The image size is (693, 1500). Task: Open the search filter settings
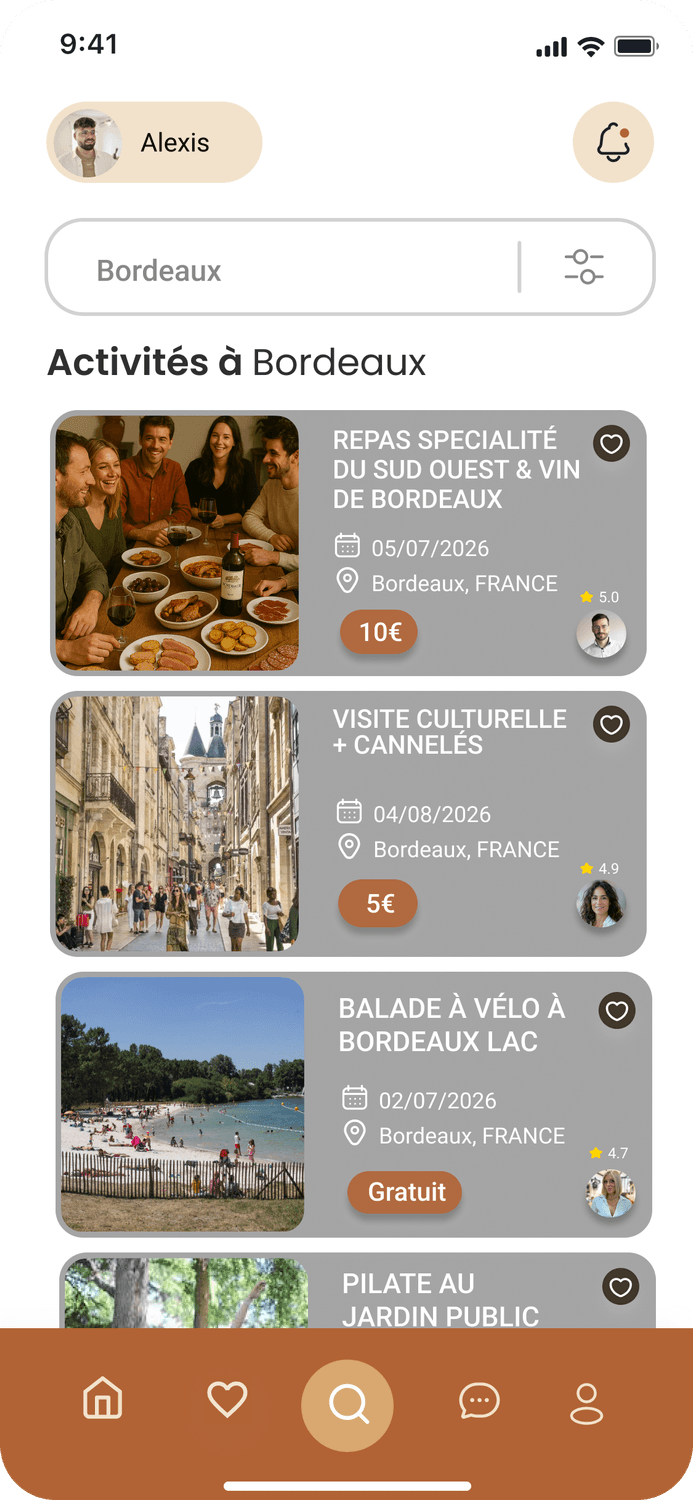coord(584,267)
